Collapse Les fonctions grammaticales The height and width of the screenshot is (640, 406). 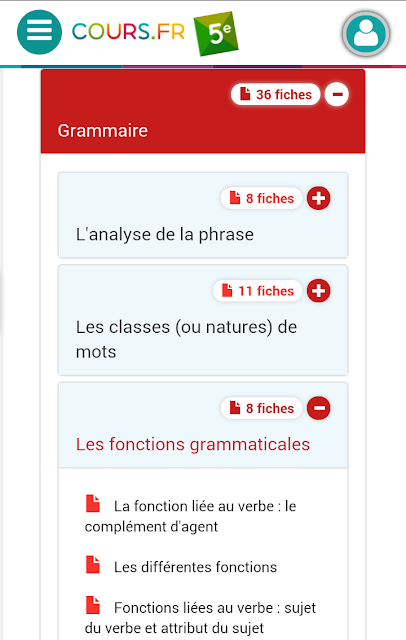click(319, 408)
